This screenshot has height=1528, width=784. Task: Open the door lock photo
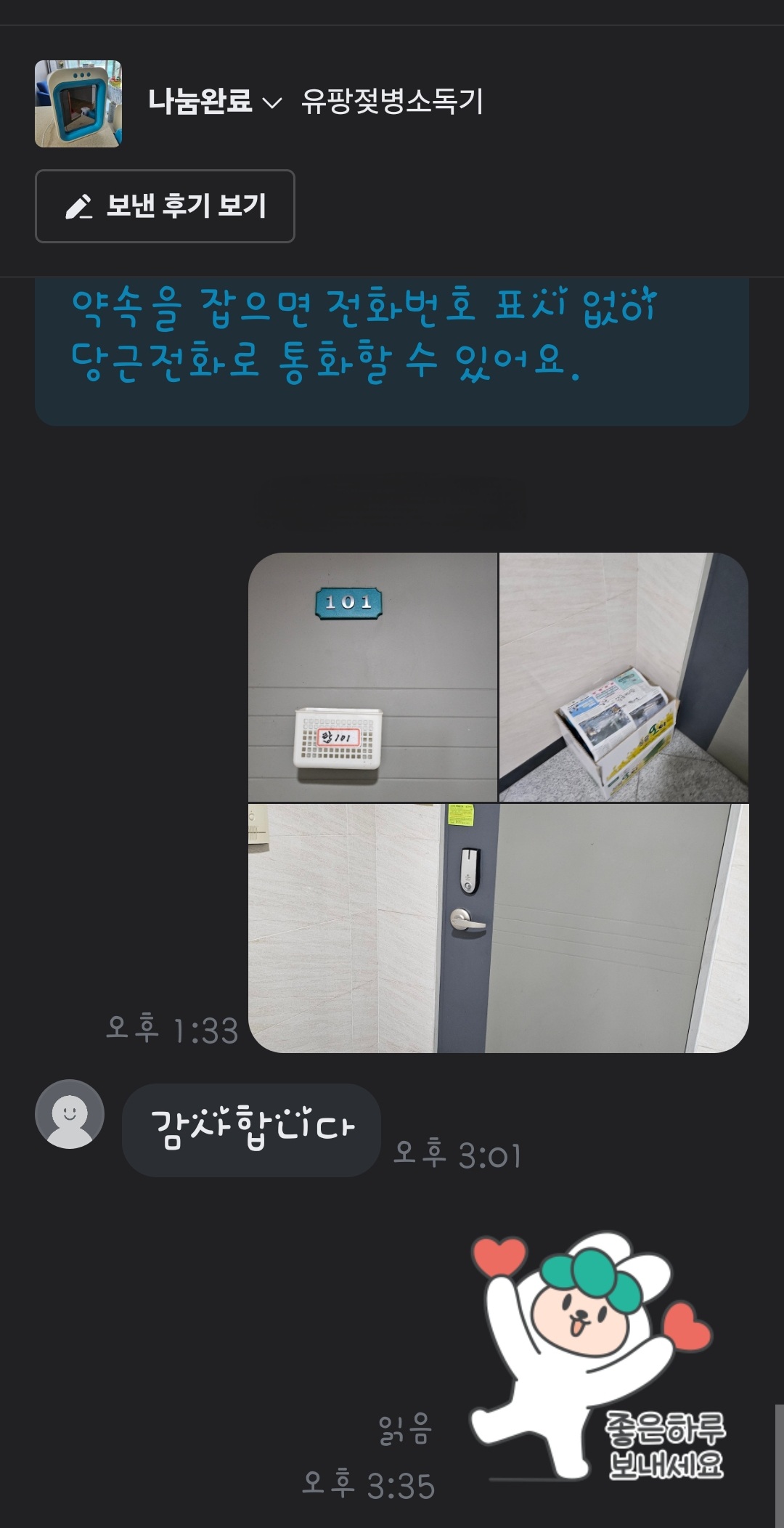(x=498, y=928)
